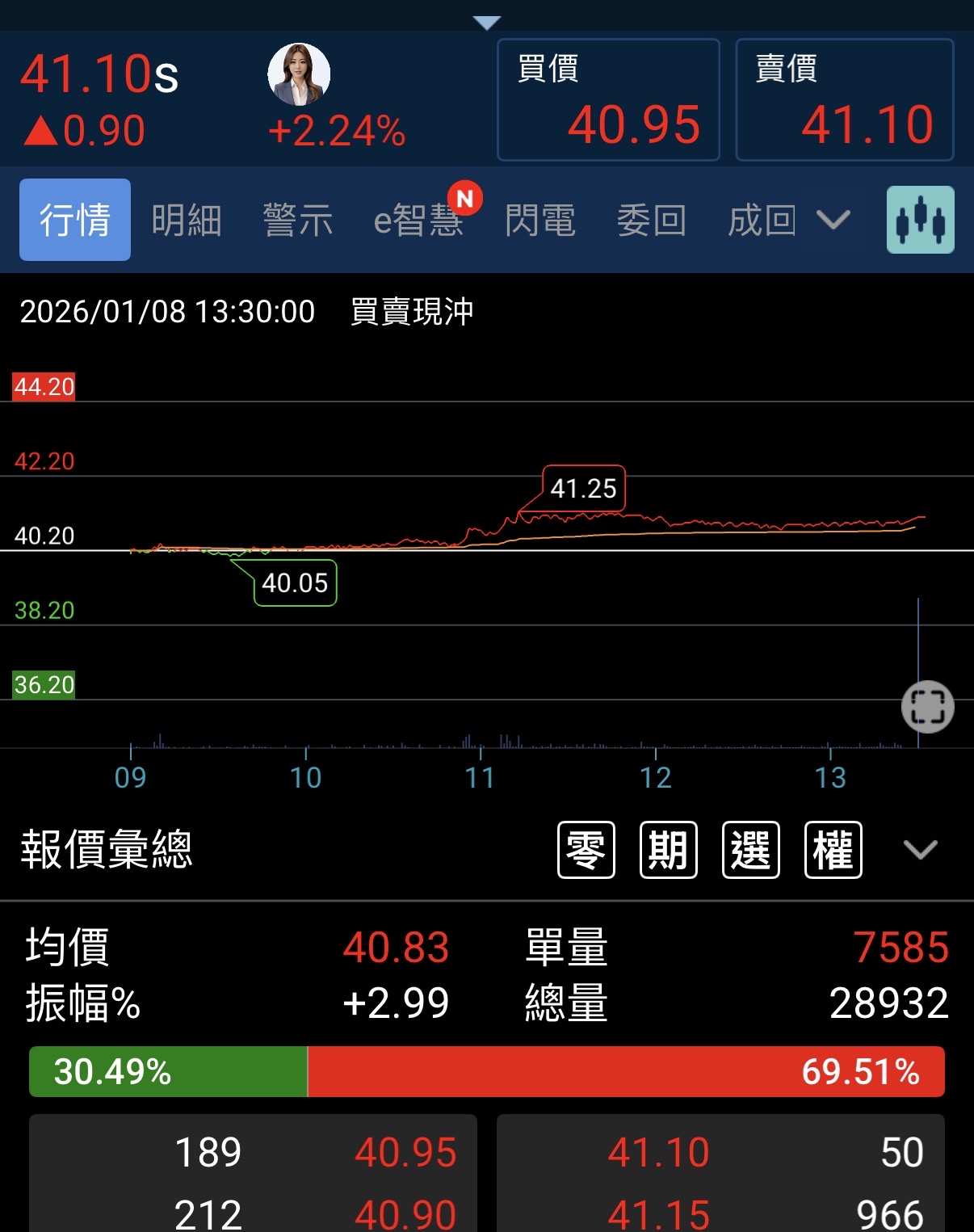Collapse the 報價彙總 section

pos(921,850)
